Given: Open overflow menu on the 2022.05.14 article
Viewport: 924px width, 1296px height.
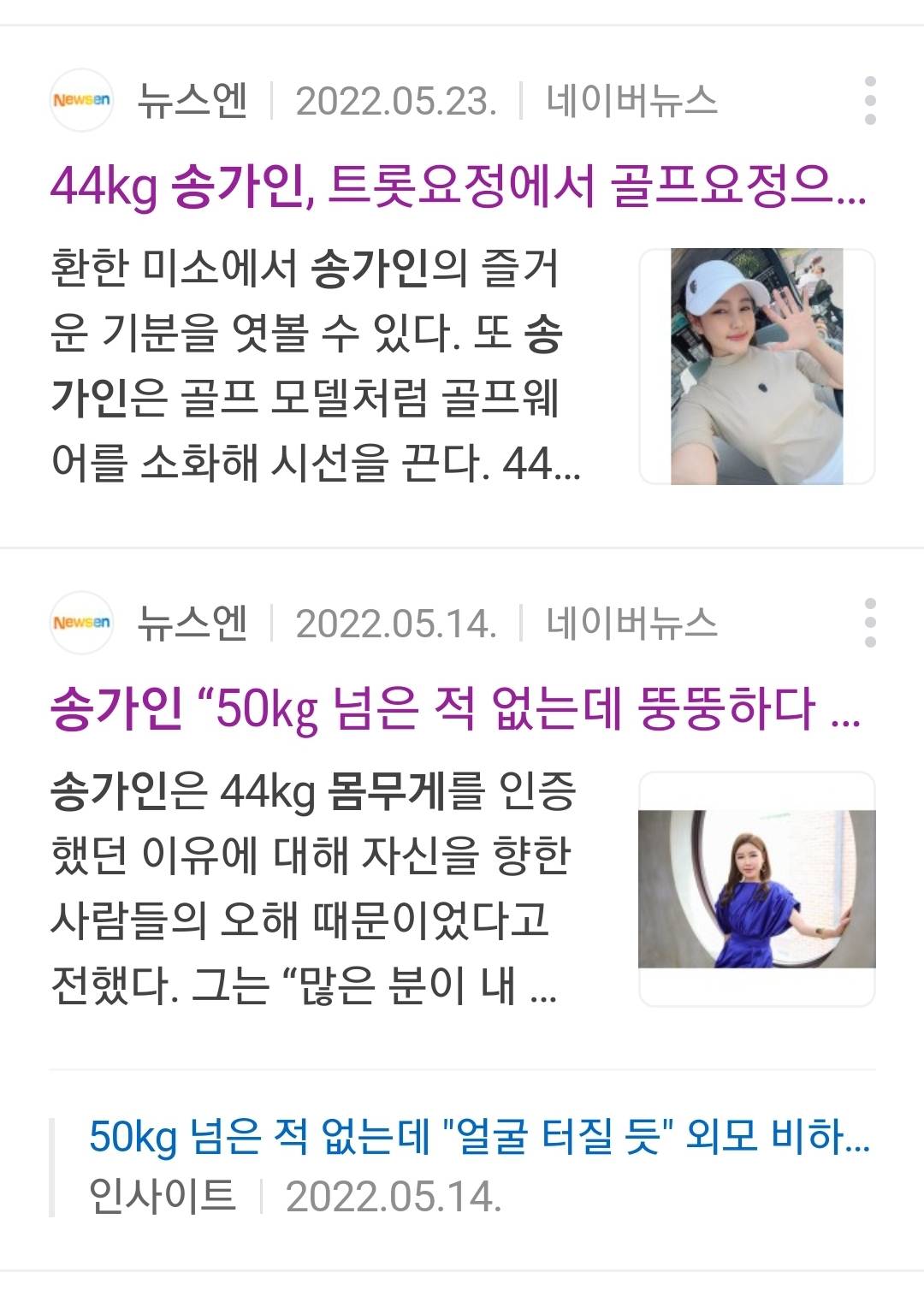Looking at the screenshot, I should (870, 623).
